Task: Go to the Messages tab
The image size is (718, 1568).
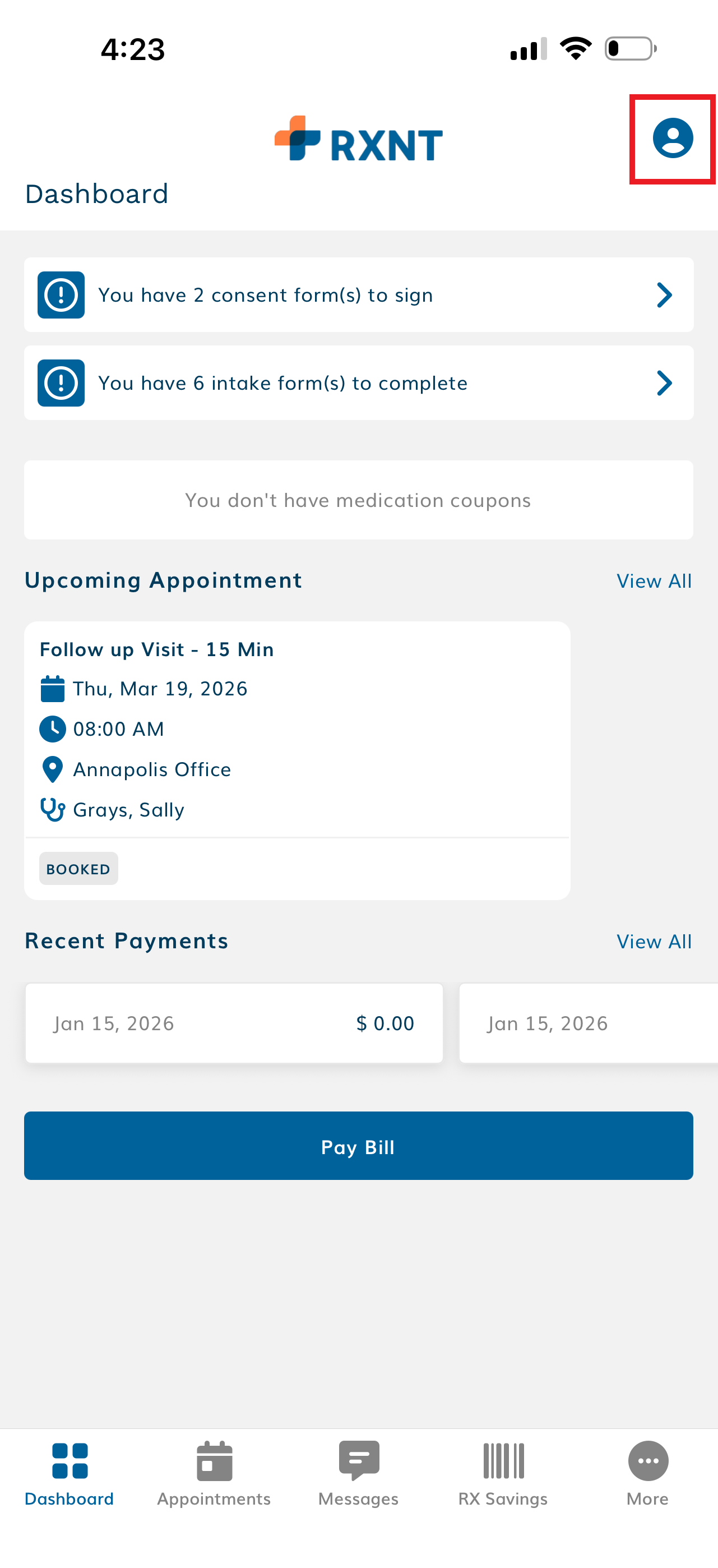Action: pyautogui.click(x=358, y=1473)
